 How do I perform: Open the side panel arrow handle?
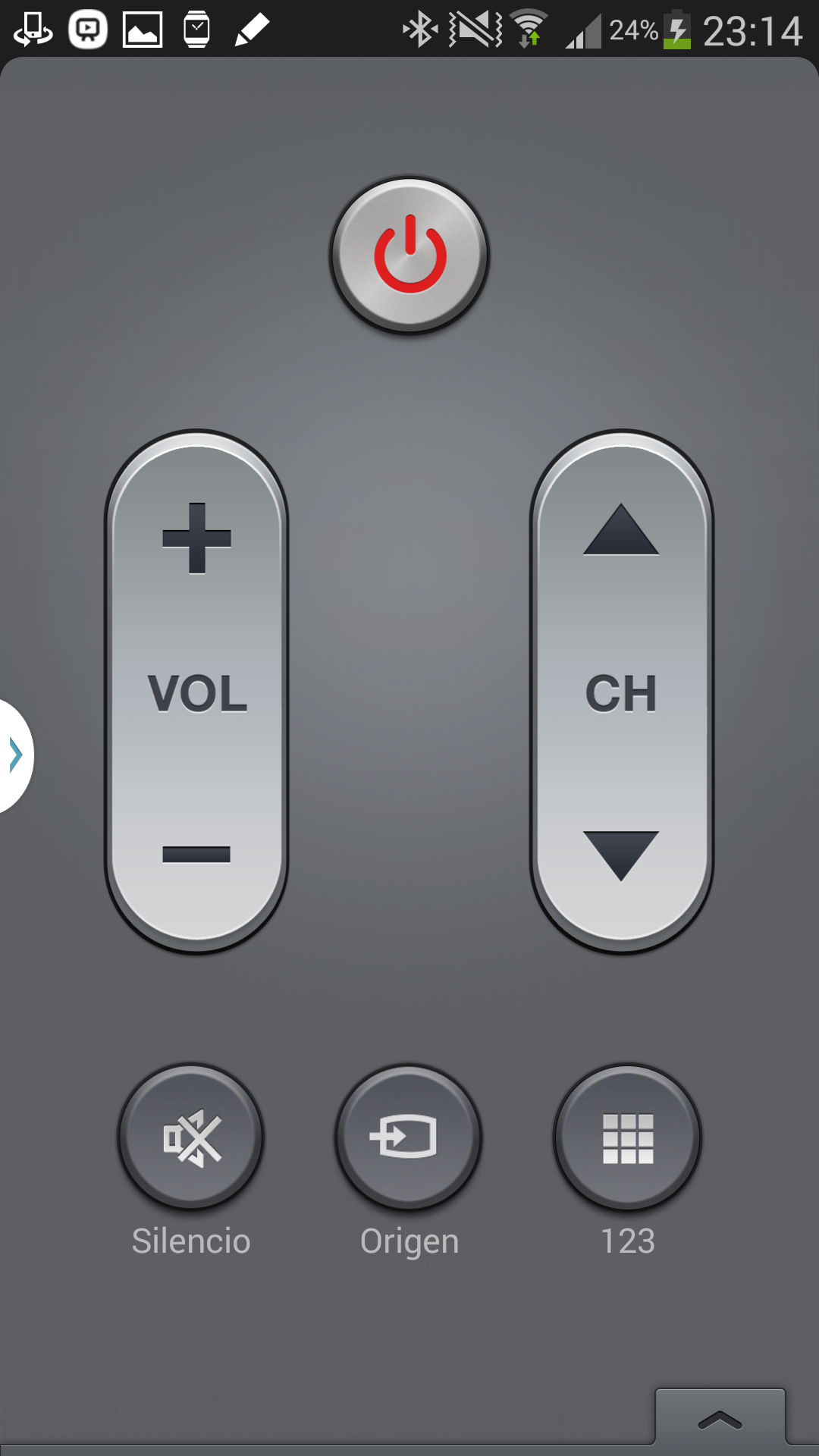pyautogui.click(x=15, y=755)
